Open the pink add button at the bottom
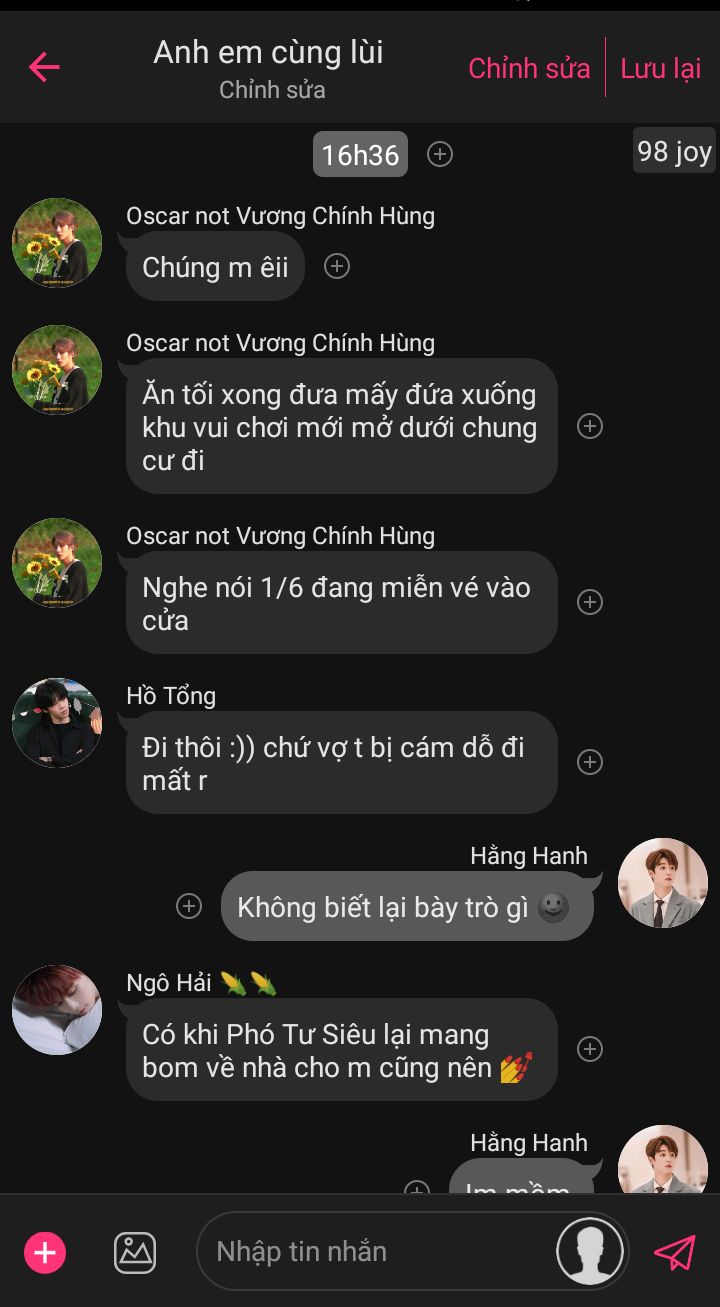This screenshot has width=720, height=1307. (x=45, y=1252)
